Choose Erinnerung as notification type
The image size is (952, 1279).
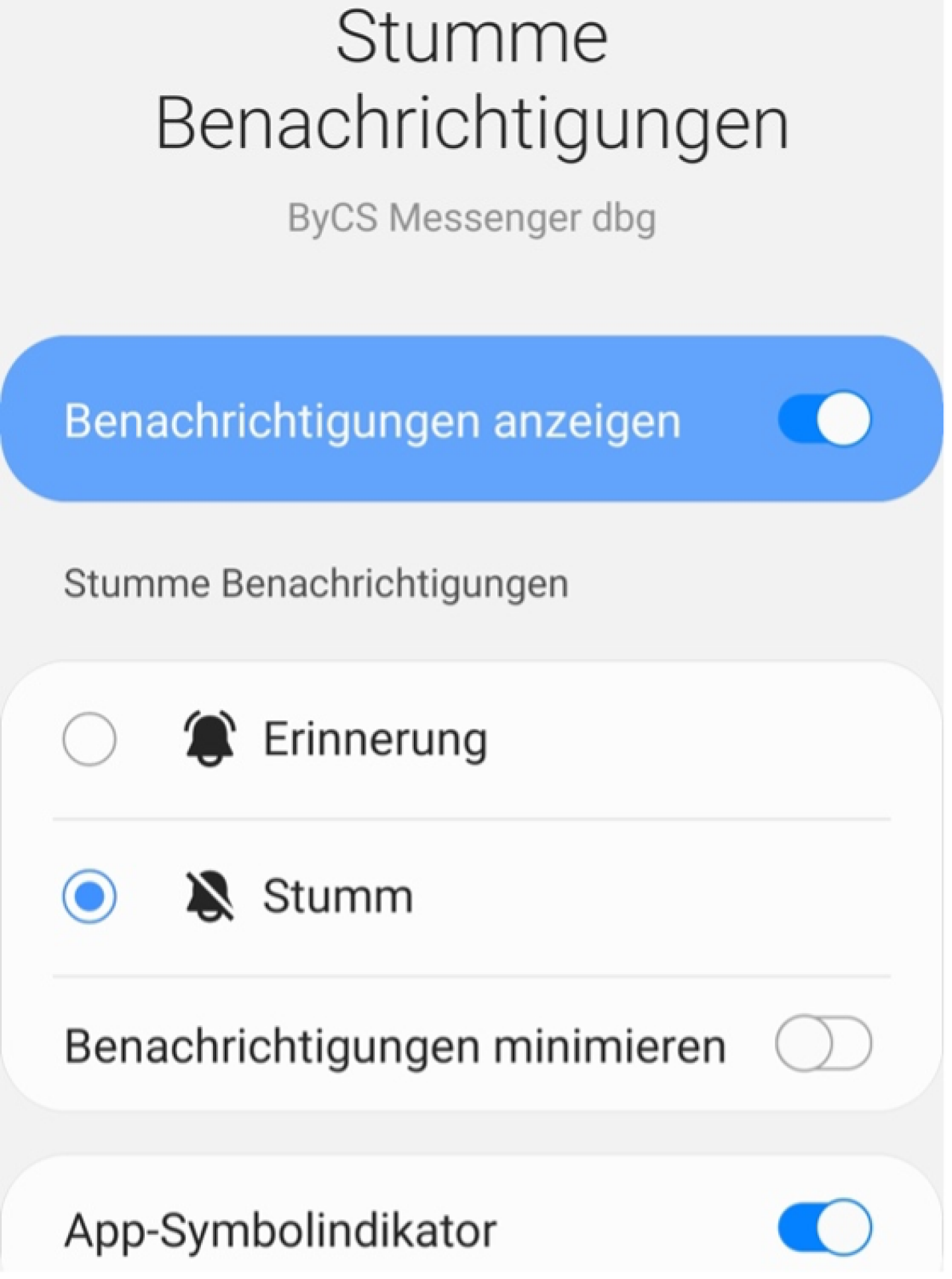(x=91, y=739)
